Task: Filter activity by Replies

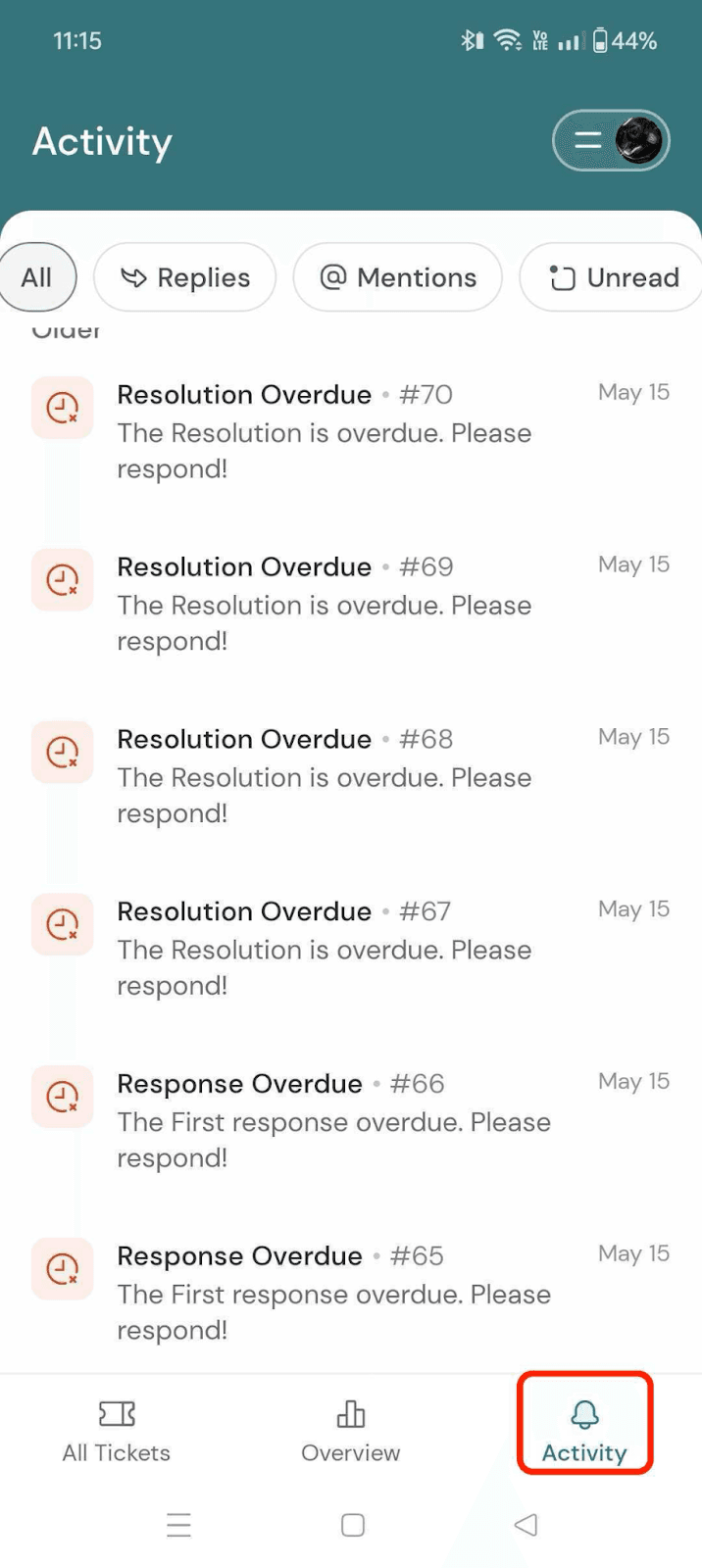Action: coord(185,277)
